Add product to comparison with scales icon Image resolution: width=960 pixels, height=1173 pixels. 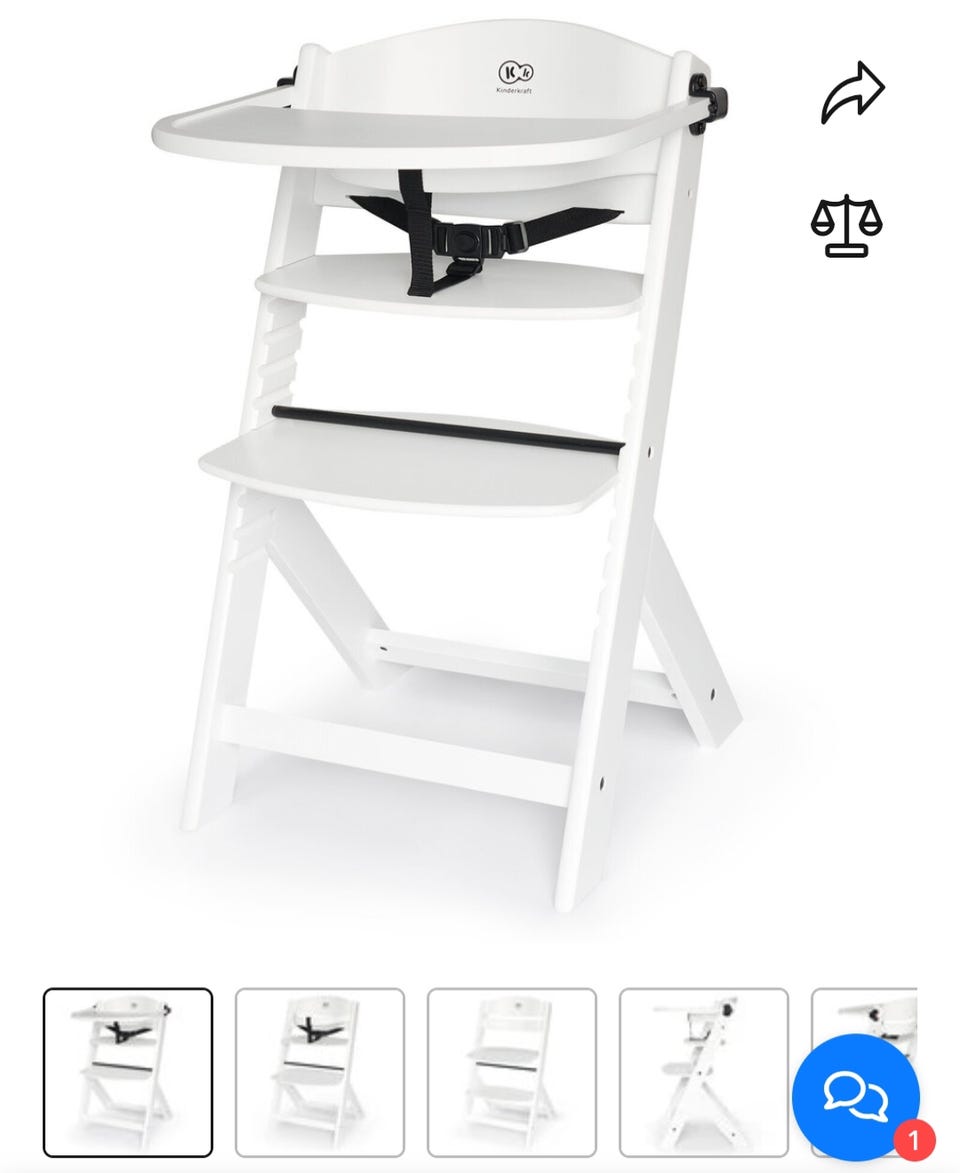[x=847, y=226]
